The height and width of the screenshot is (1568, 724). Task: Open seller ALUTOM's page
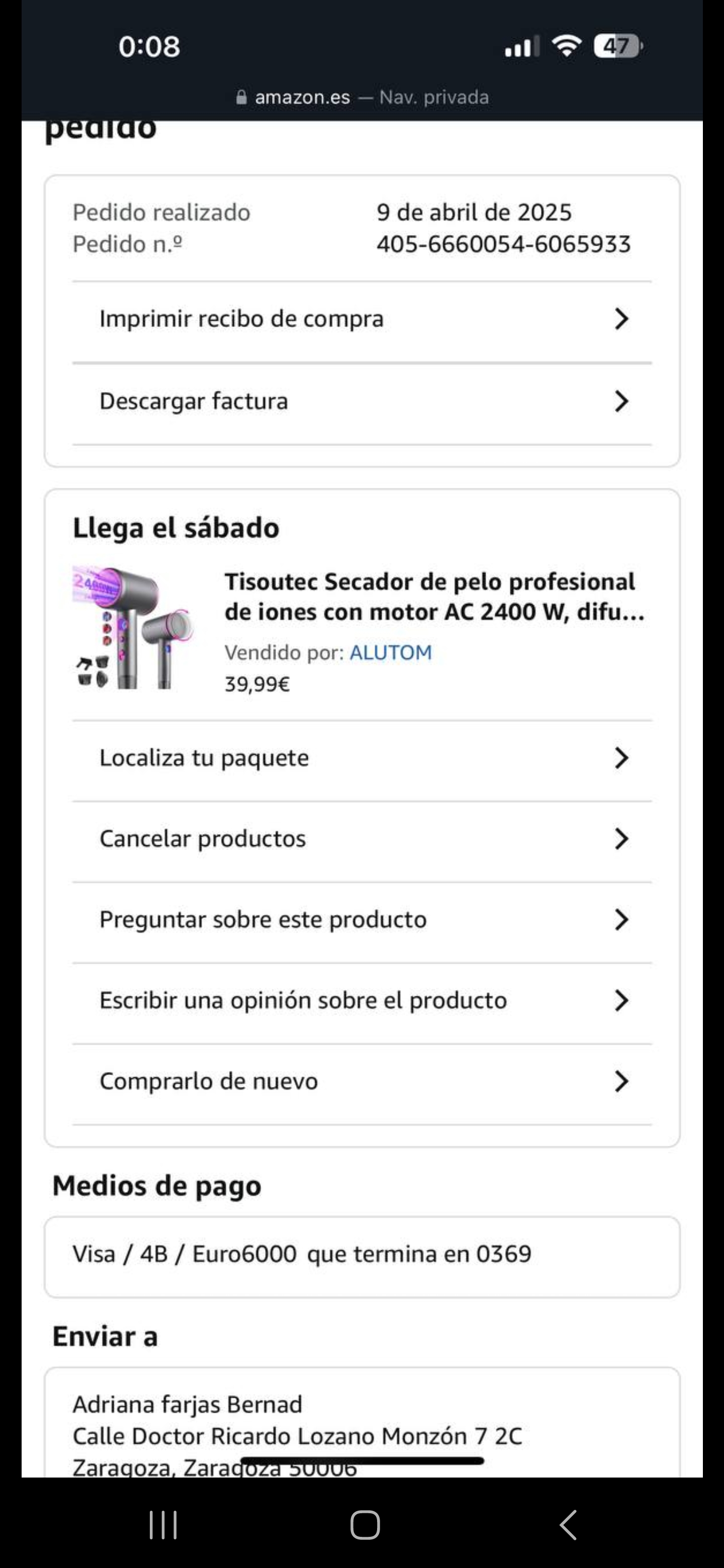click(390, 652)
